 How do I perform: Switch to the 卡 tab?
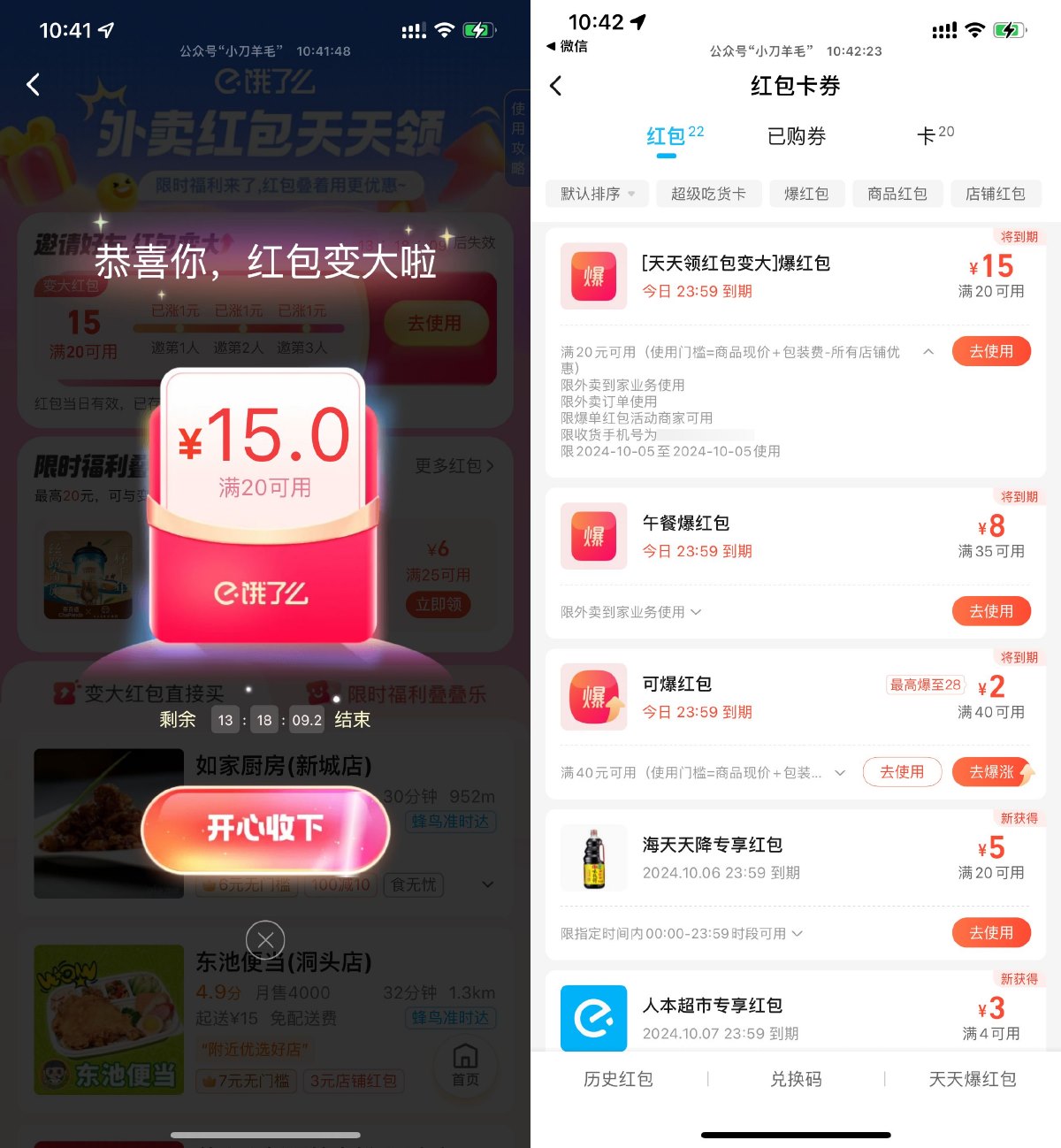935,136
